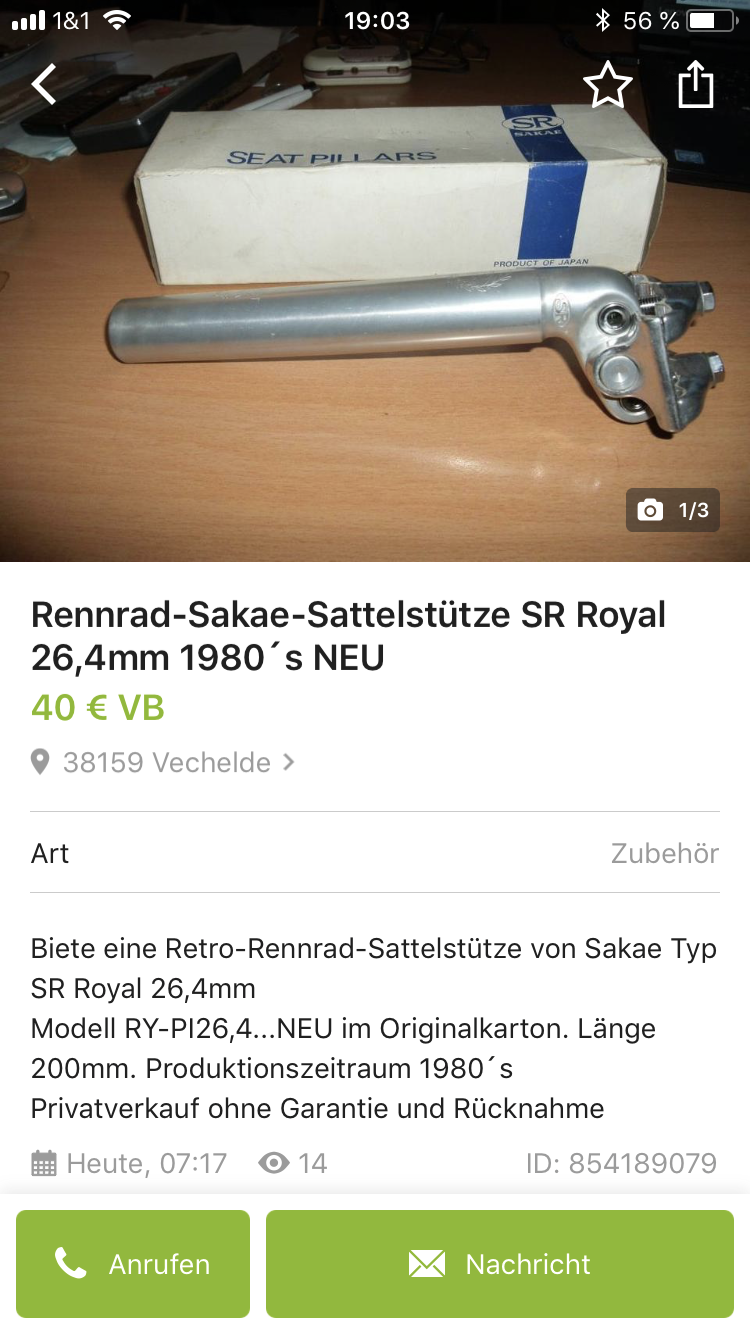
Task: Call the seller via Anrufen
Action: (x=133, y=1264)
